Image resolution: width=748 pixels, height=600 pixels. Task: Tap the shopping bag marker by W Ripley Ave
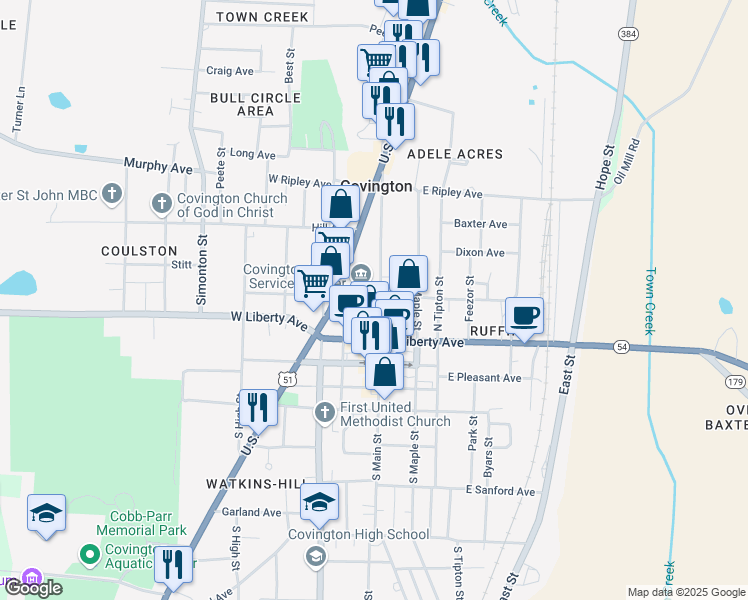point(341,205)
